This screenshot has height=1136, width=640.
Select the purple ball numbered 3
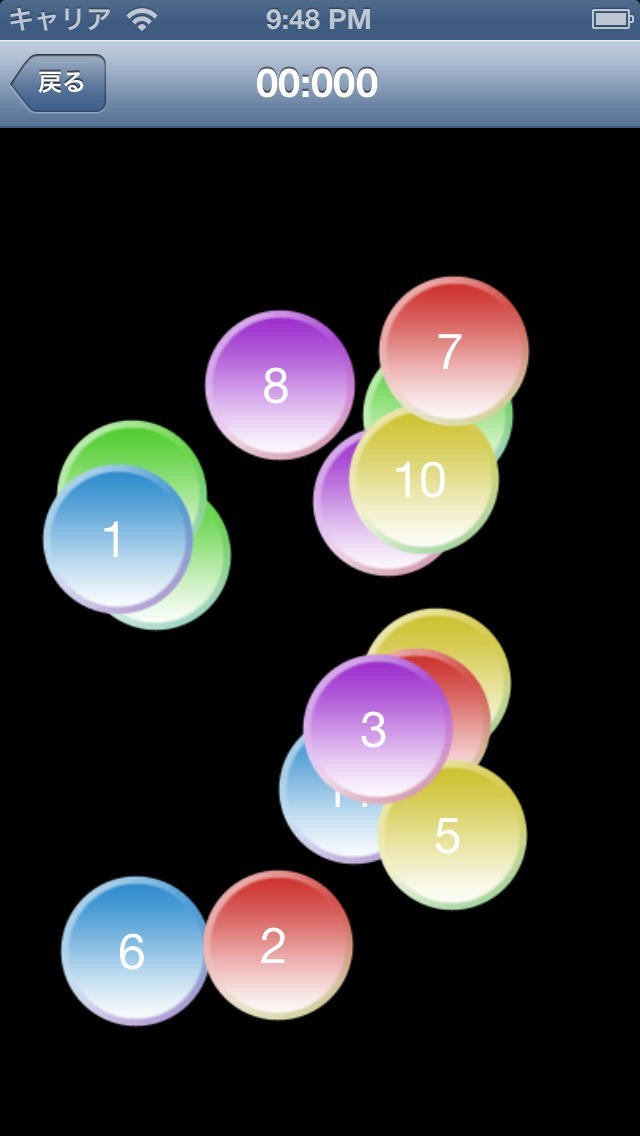point(378,729)
